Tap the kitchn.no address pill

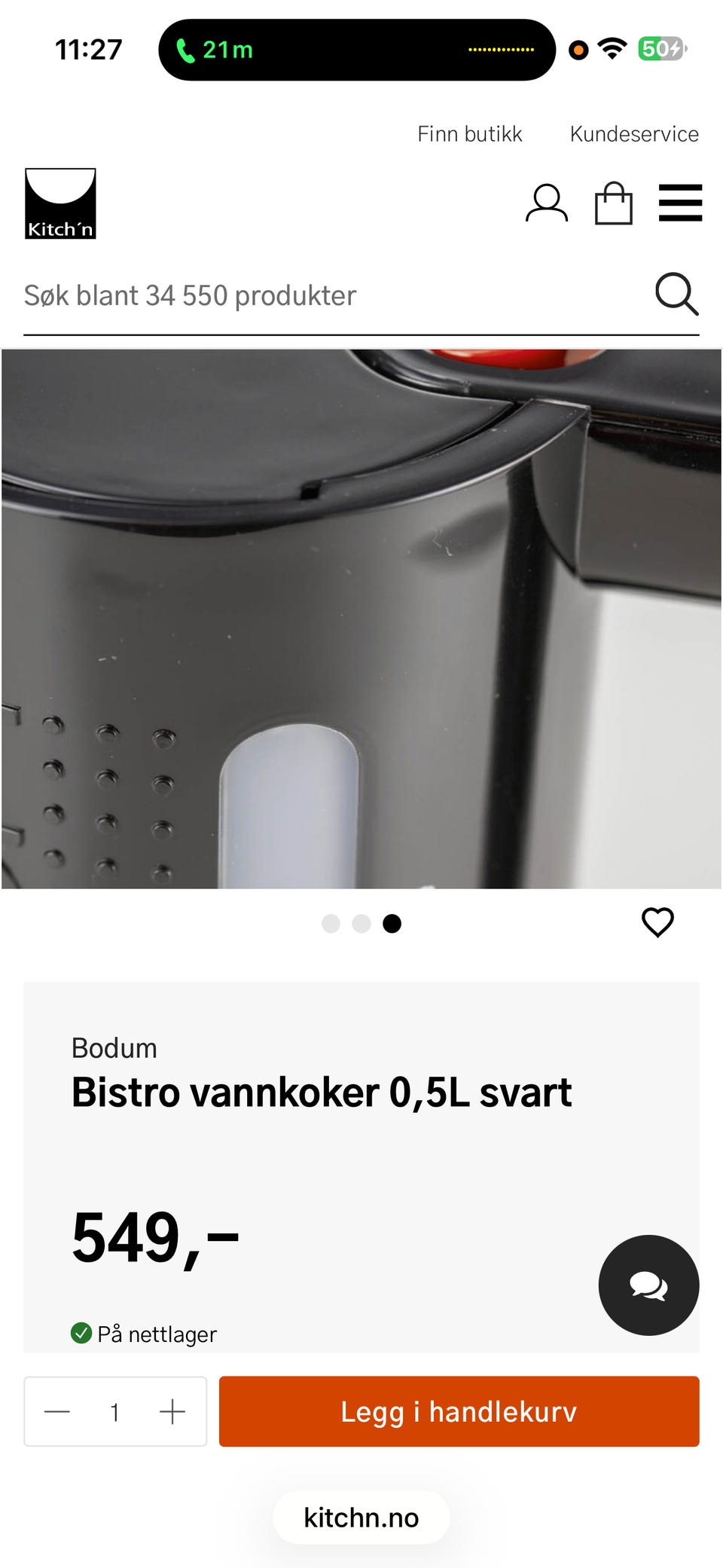pos(361,1518)
